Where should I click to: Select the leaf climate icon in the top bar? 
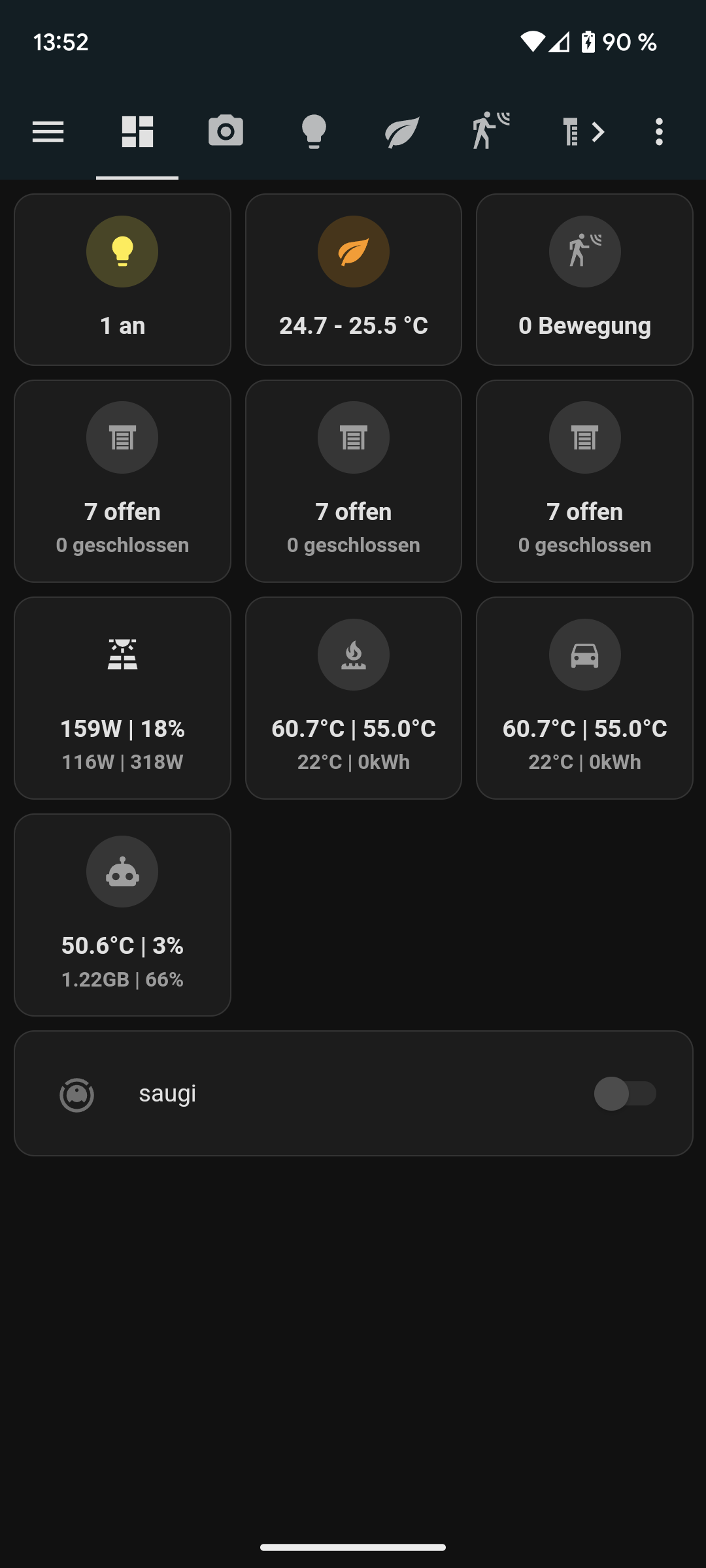point(401,132)
